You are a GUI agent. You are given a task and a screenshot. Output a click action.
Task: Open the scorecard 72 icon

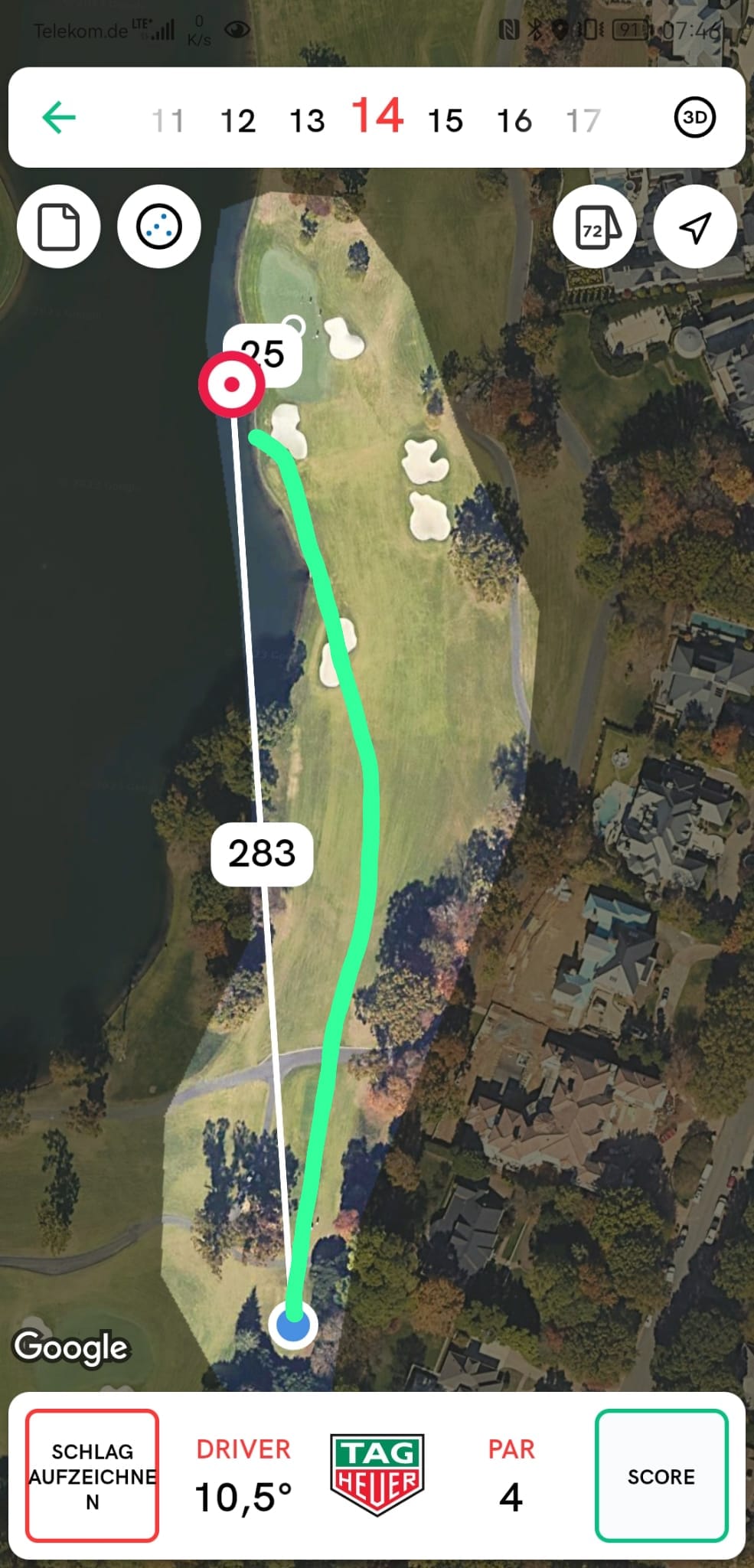coord(596,227)
